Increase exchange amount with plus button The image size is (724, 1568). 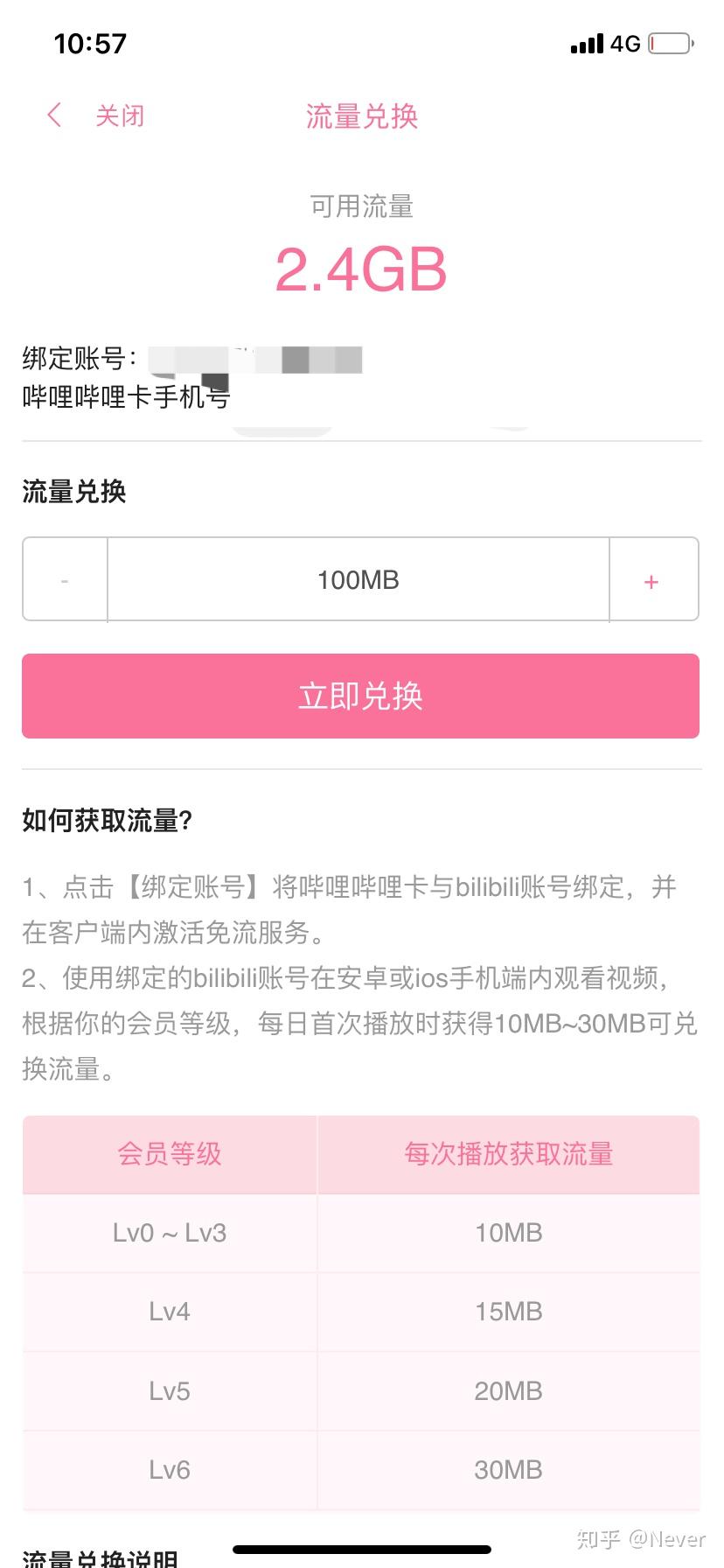(651, 581)
